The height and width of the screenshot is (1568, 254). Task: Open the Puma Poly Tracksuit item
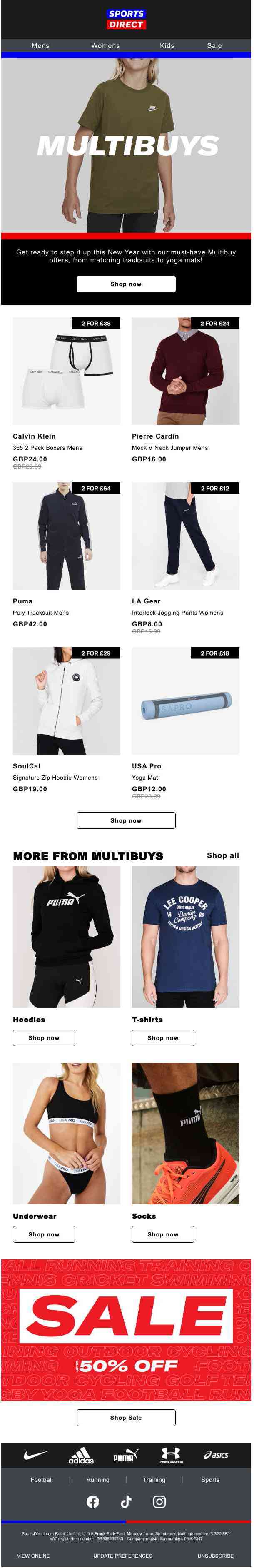point(66,536)
